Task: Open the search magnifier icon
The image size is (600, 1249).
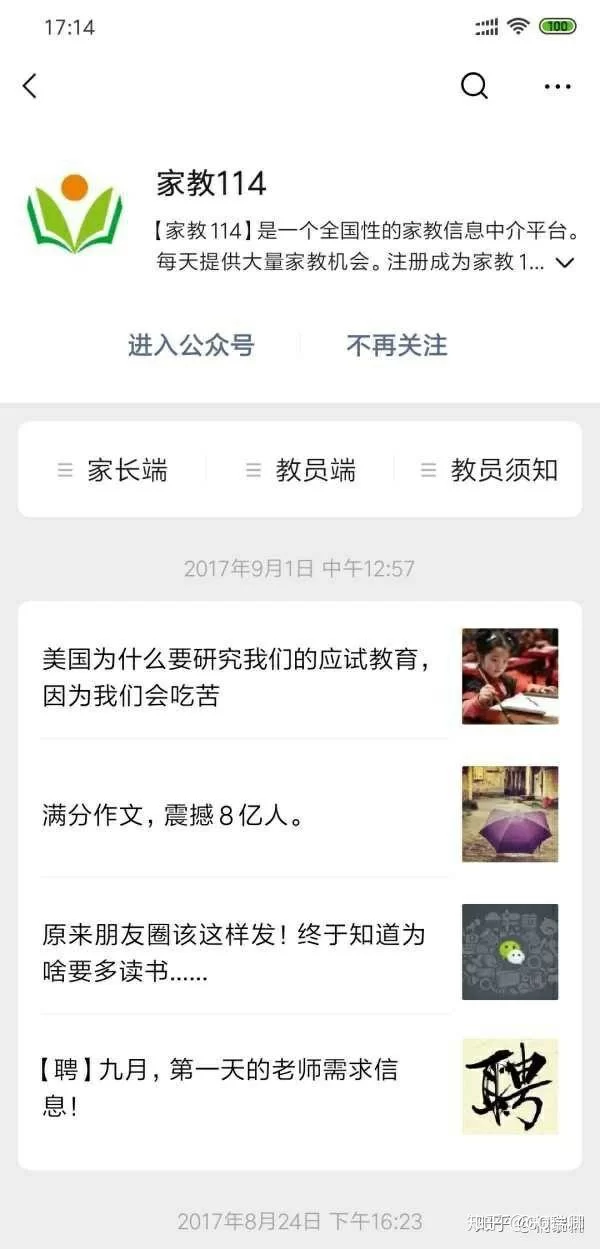Action: pos(474,86)
